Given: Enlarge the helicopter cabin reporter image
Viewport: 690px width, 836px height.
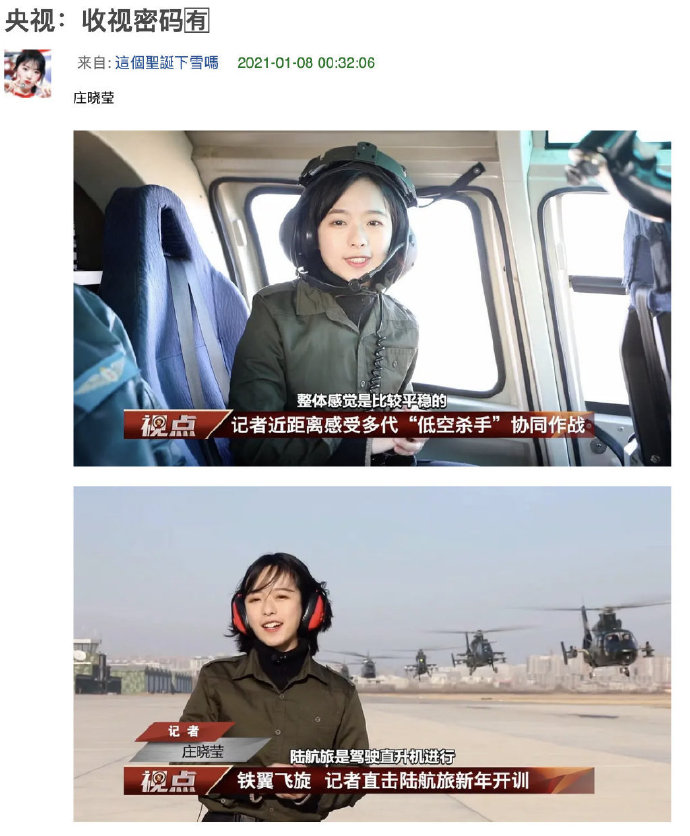Looking at the screenshot, I should 372,298.
